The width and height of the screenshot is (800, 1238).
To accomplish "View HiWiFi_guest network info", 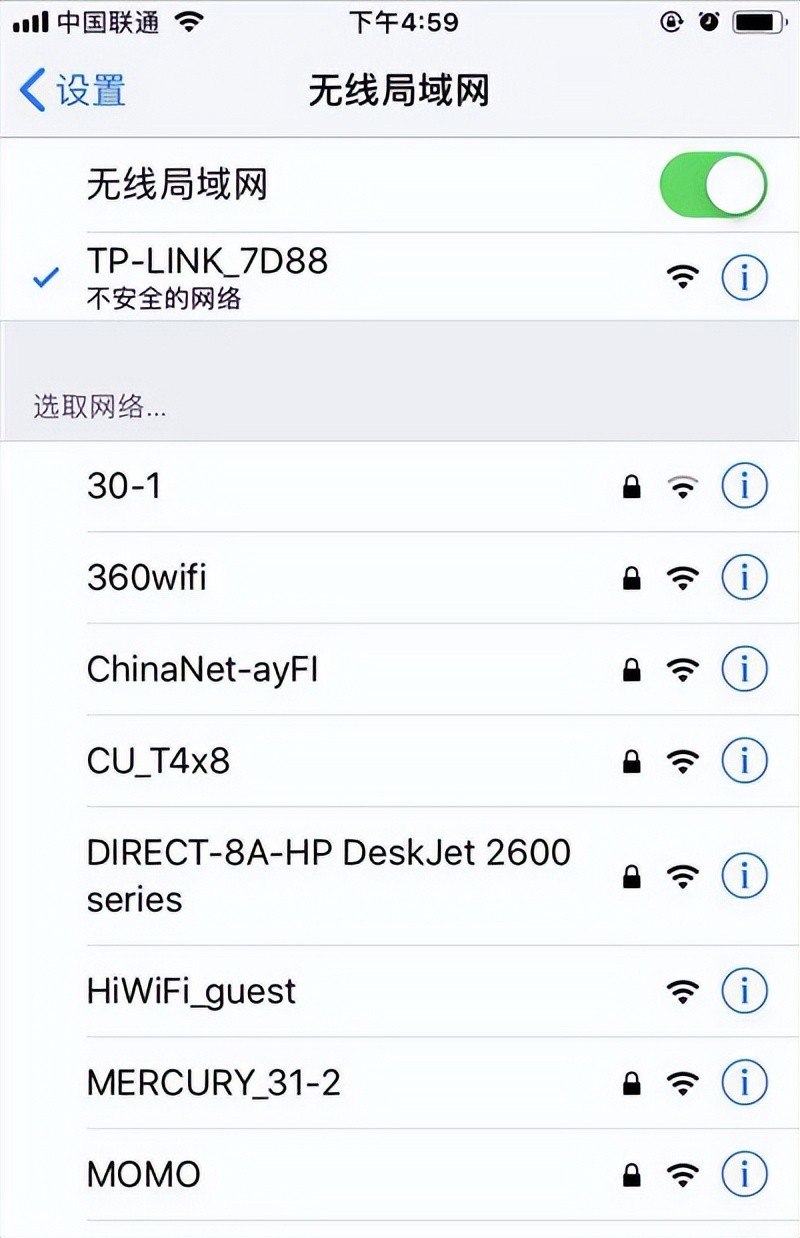I will (744, 991).
